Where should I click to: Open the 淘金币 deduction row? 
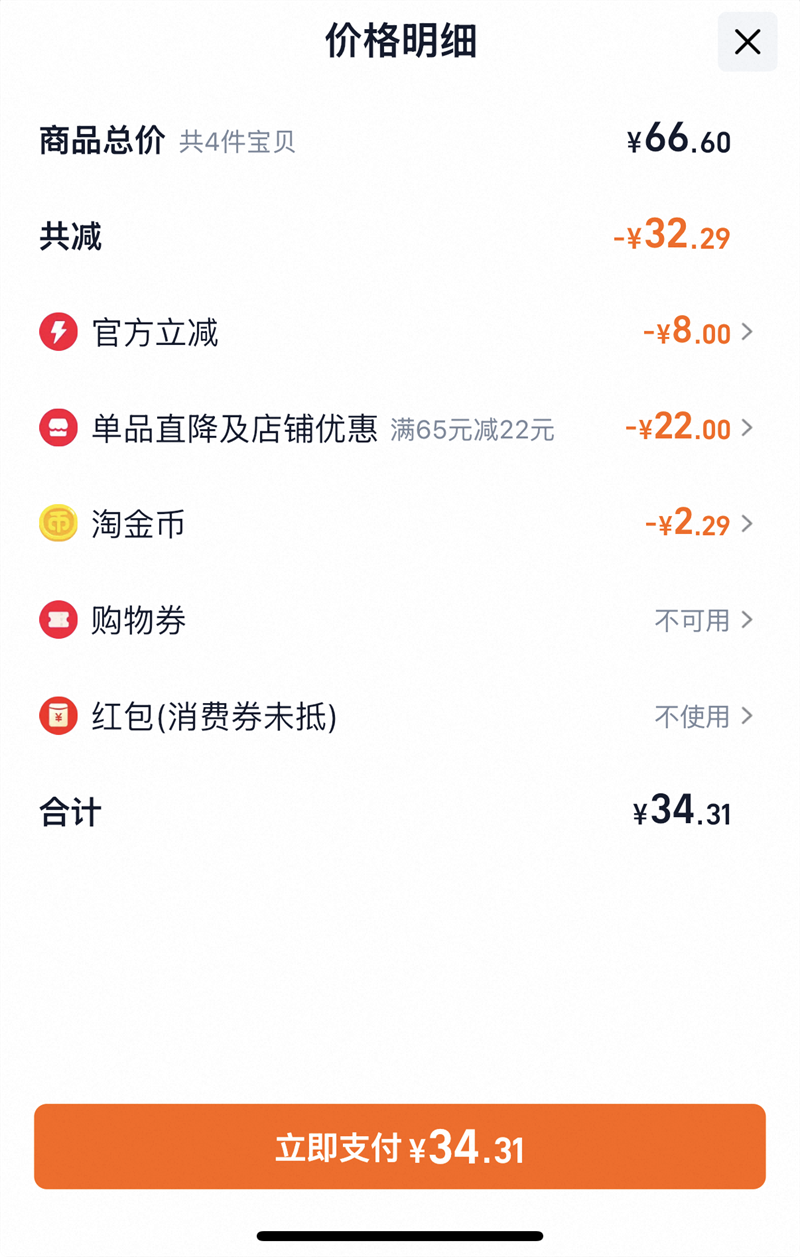[698, 524]
